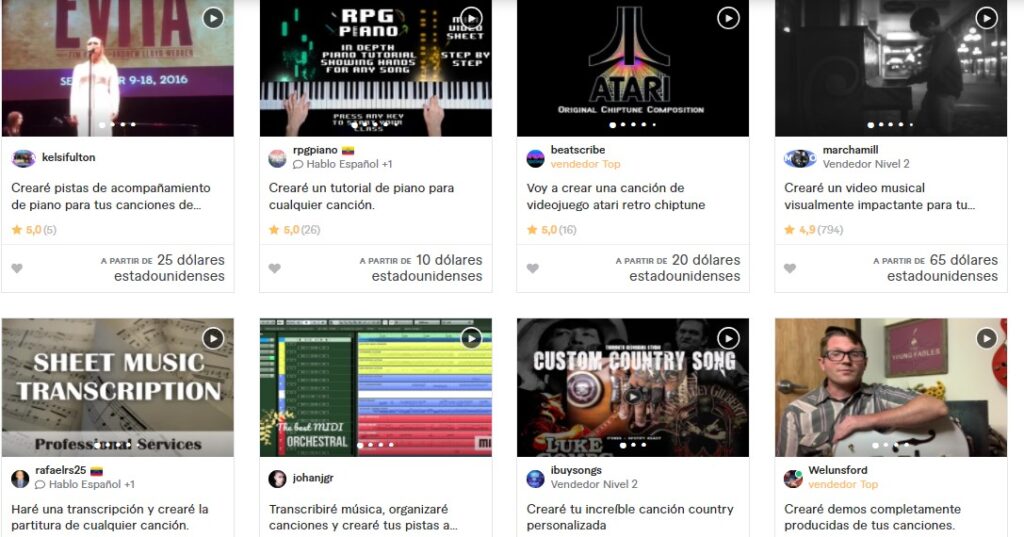The image size is (1024, 537).
Task: Play the Evita gig video by kelsifulton
Action: tap(213, 17)
